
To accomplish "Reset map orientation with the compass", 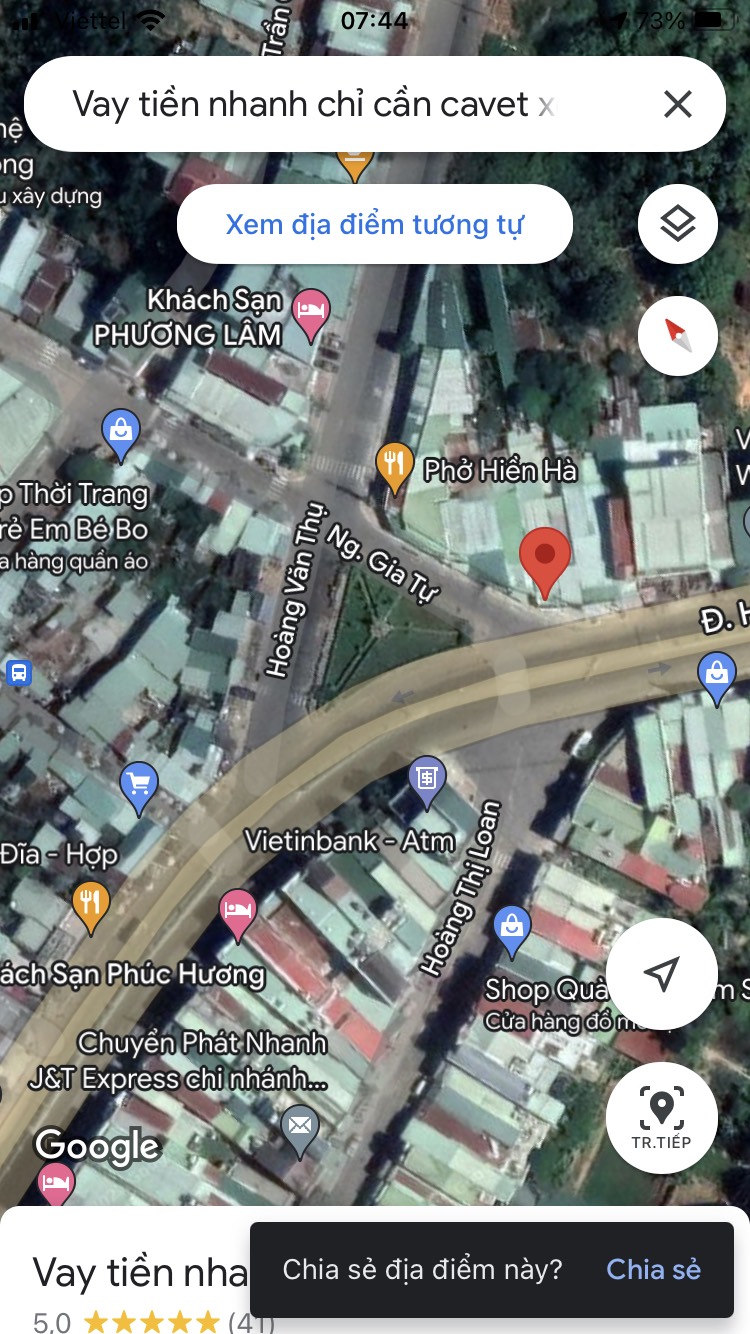I will 678,336.
